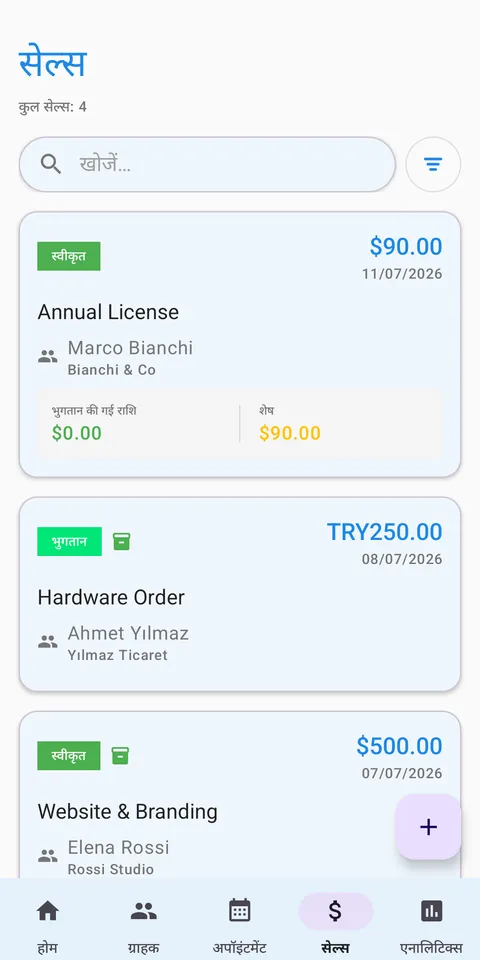
Task: Open the Website & Branding sale card
Action: pyautogui.click(x=240, y=795)
